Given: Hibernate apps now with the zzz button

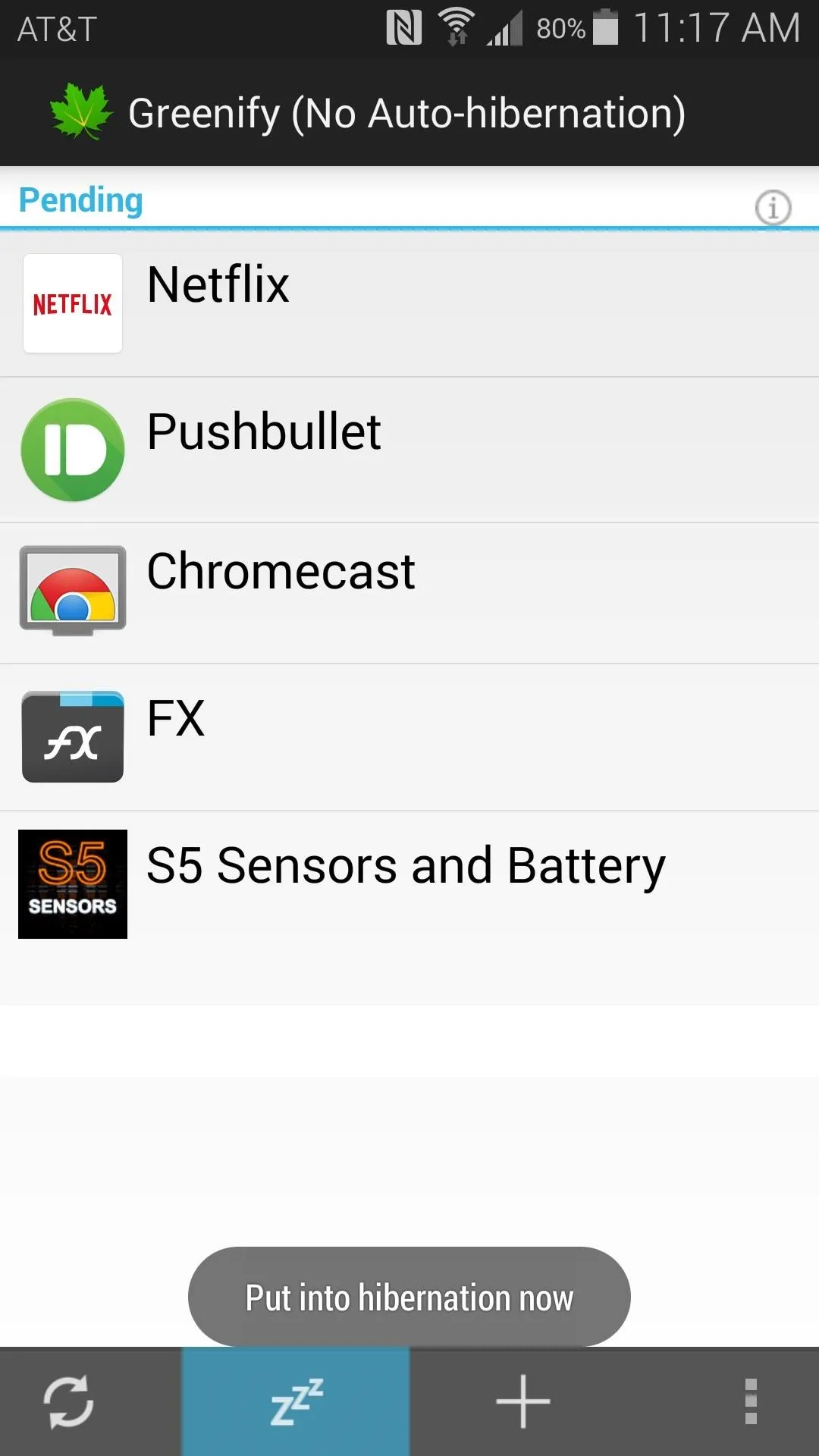Looking at the screenshot, I should pos(296,1401).
